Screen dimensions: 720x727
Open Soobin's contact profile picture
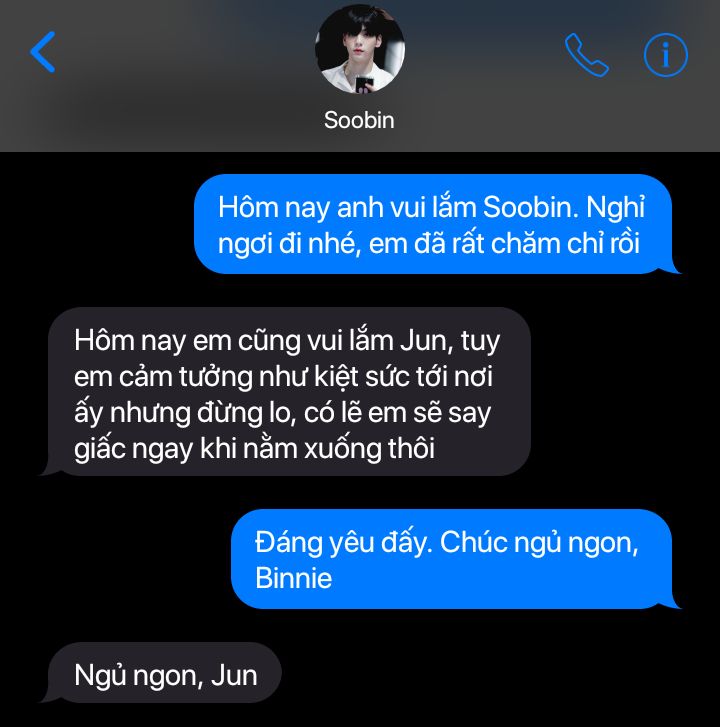pos(360,50)
